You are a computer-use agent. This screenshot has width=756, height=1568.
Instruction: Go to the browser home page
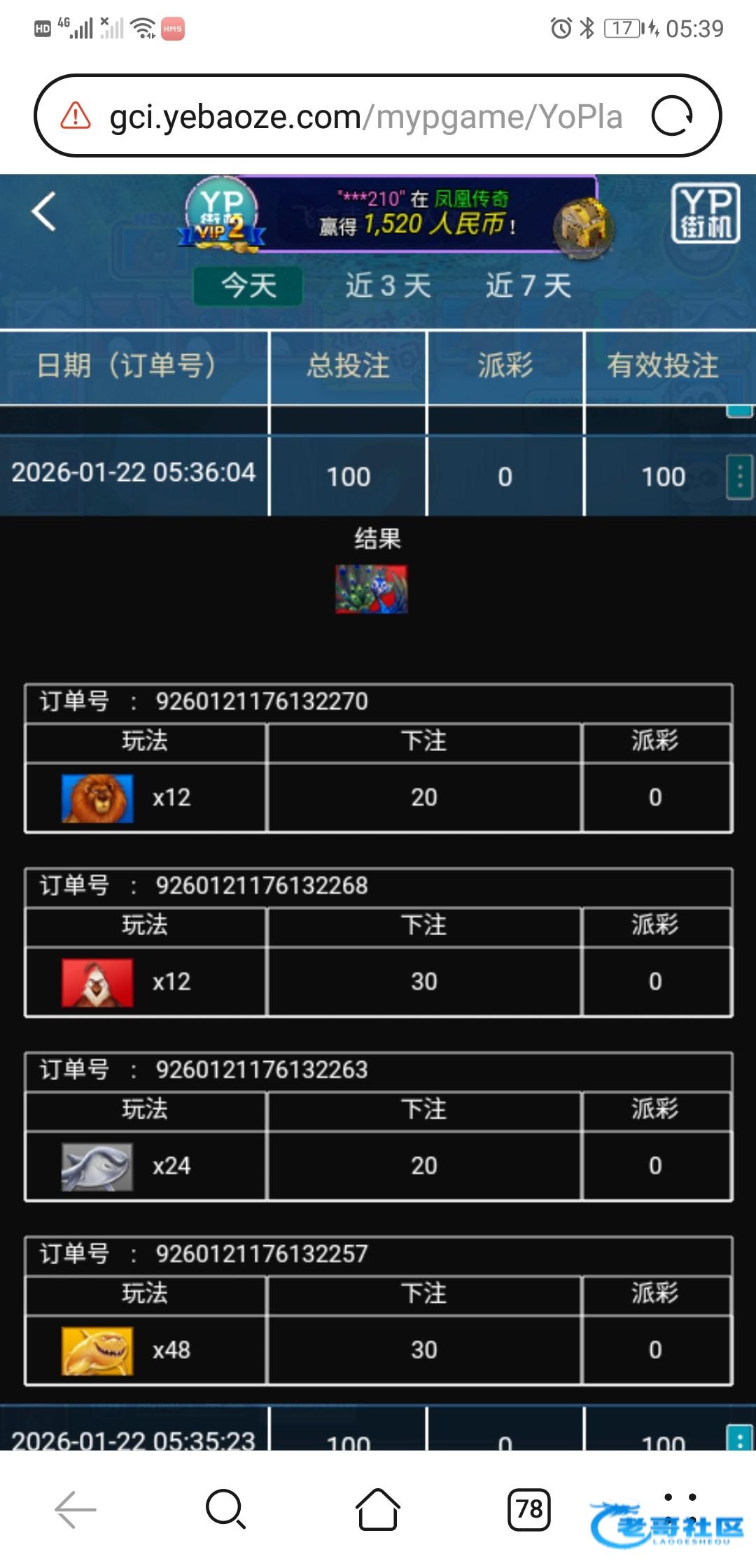tap(378, 1509)
